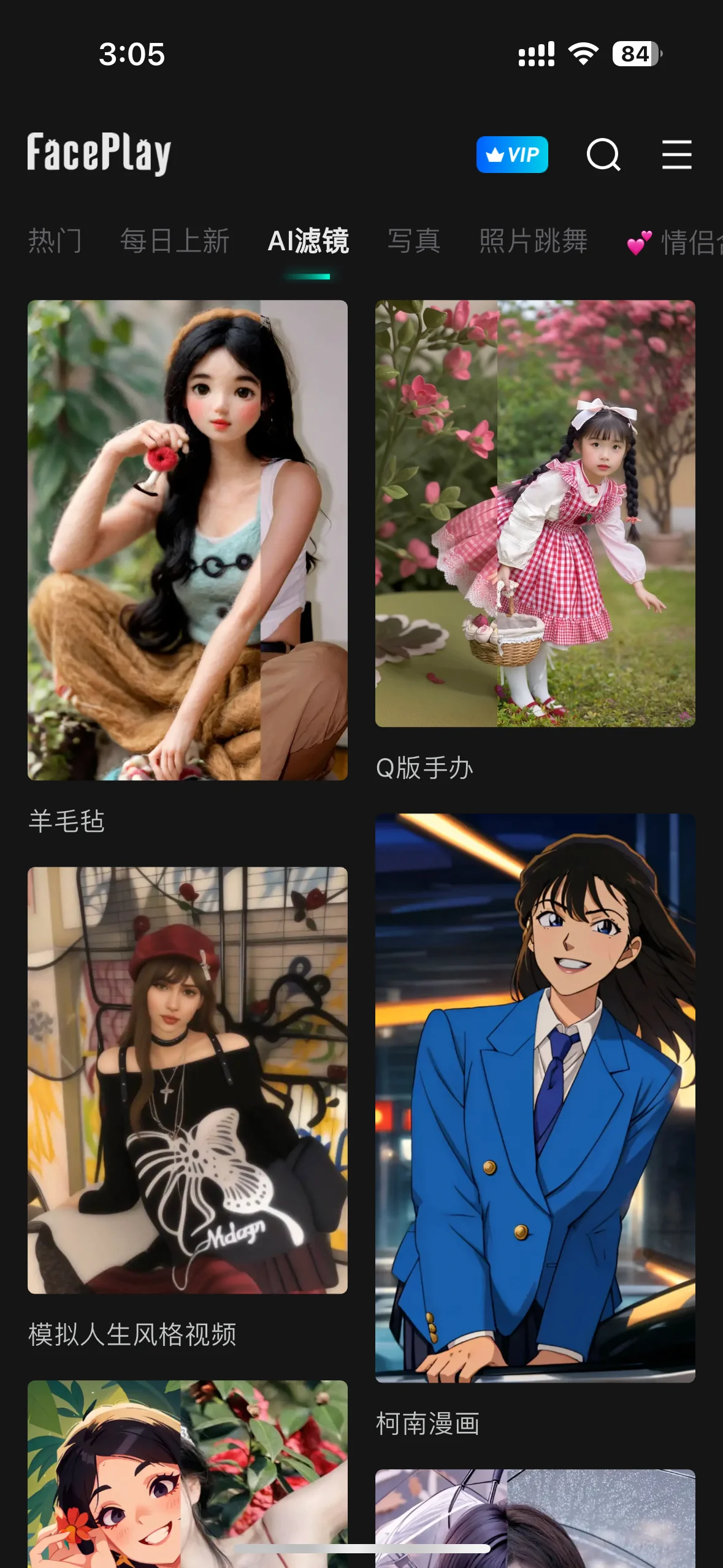The image size is (723, 1568).
Task: Open the 羊毛毡 filter template
Action: [187, 540]
